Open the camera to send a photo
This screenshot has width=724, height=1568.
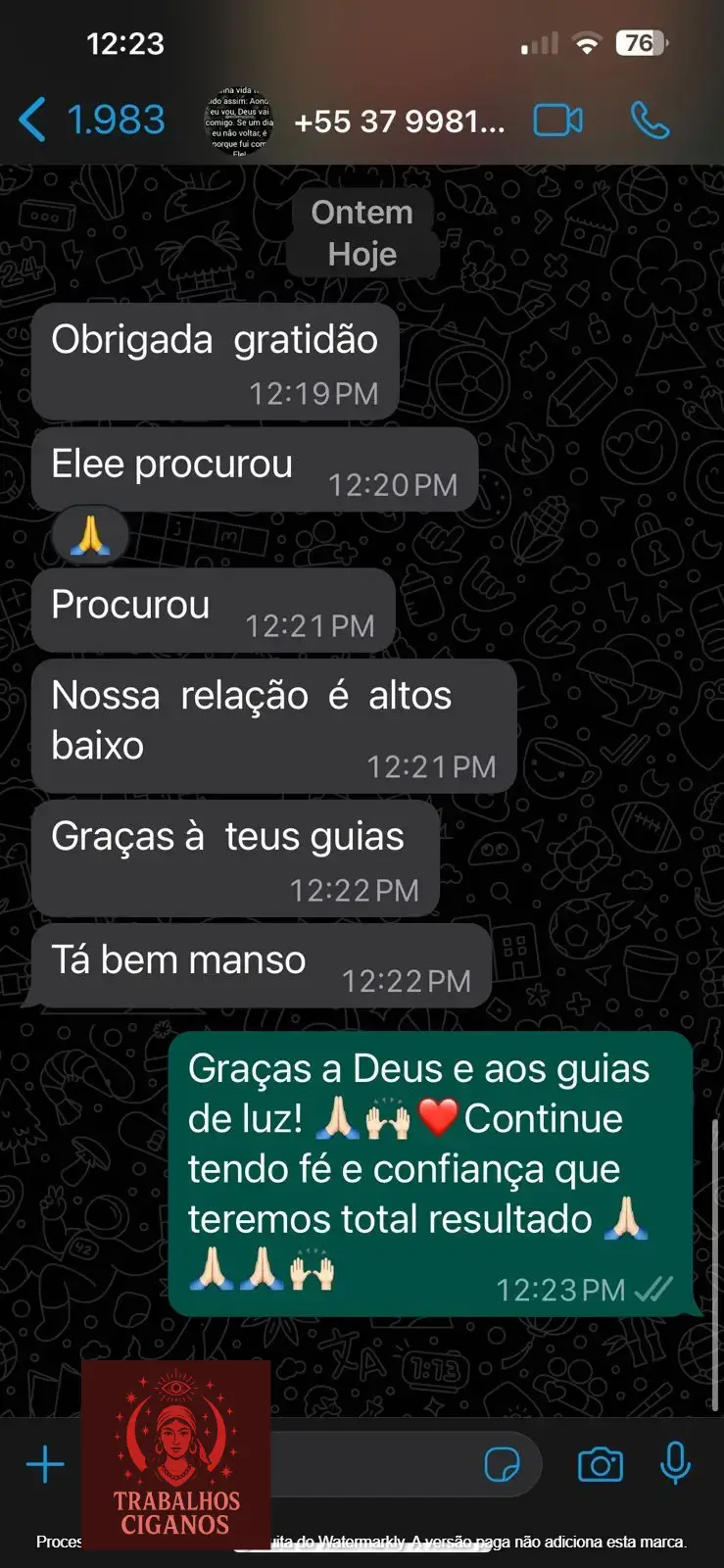click(600, 1465)
